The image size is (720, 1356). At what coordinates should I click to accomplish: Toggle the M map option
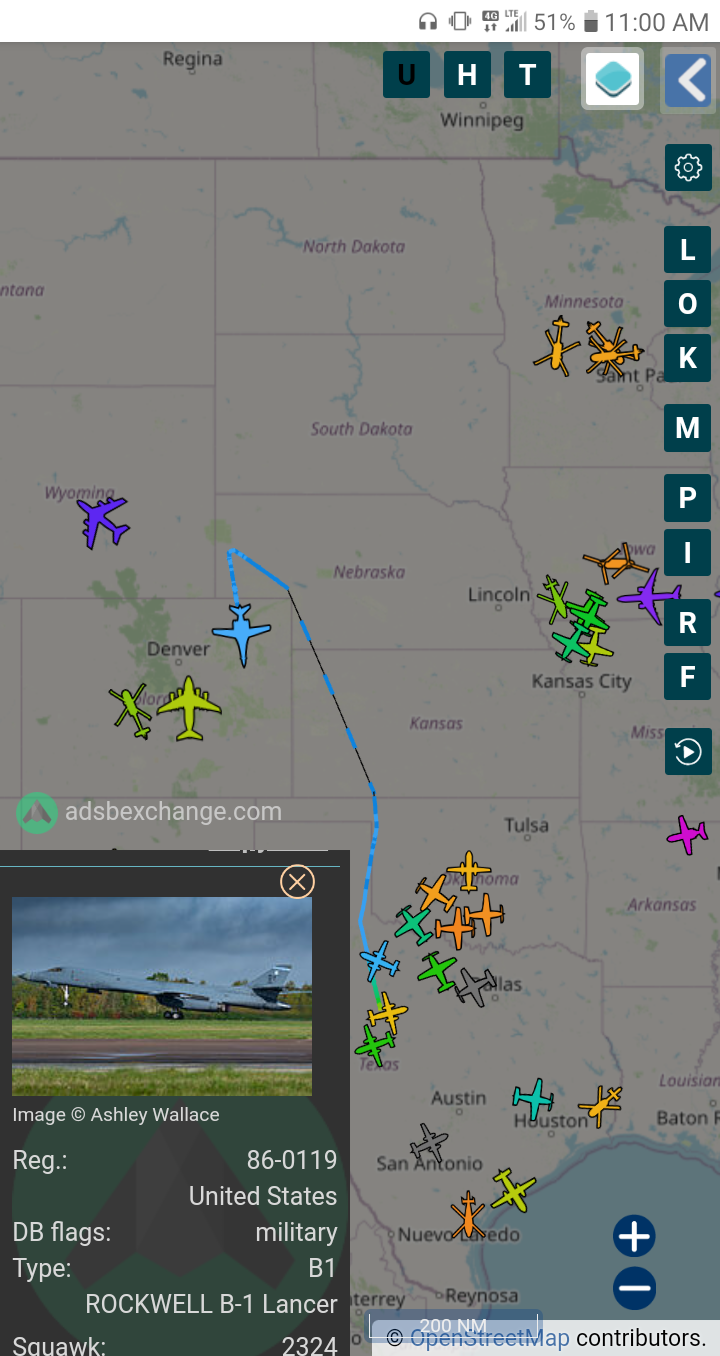click(688, 428)
